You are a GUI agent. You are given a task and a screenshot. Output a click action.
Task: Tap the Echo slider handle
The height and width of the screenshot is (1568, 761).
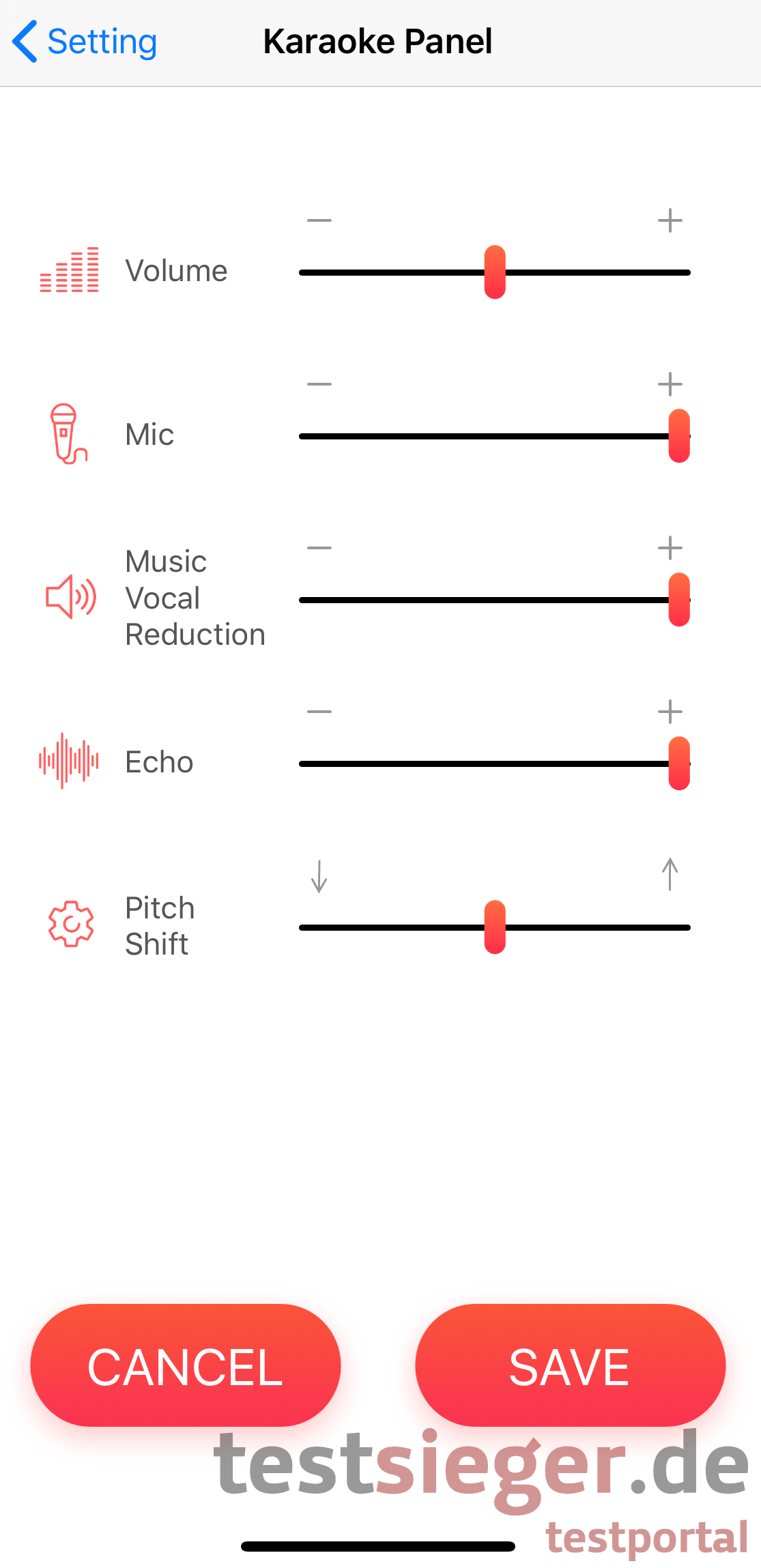pos(679,764)
